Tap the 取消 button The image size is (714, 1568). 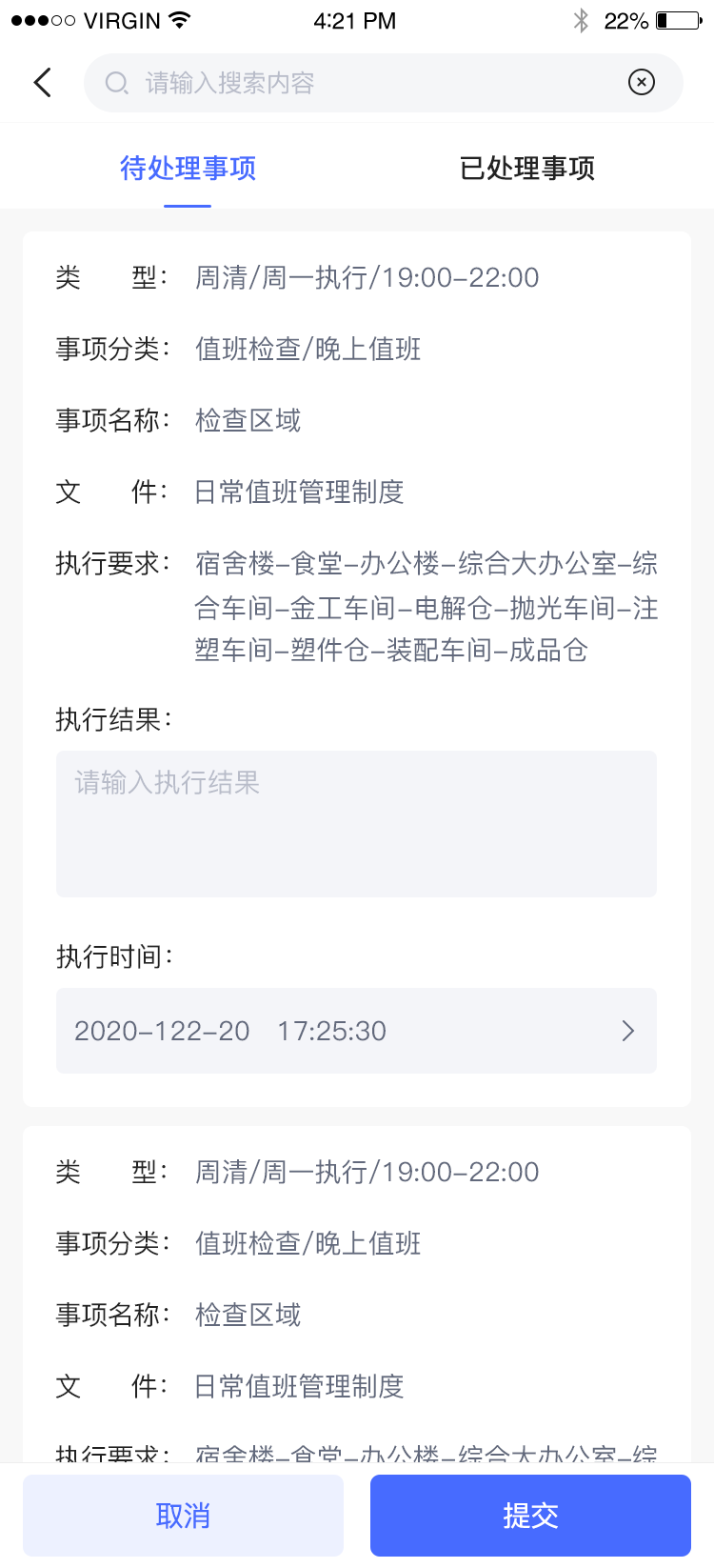pyautogui.click(x=184, y=1515)
